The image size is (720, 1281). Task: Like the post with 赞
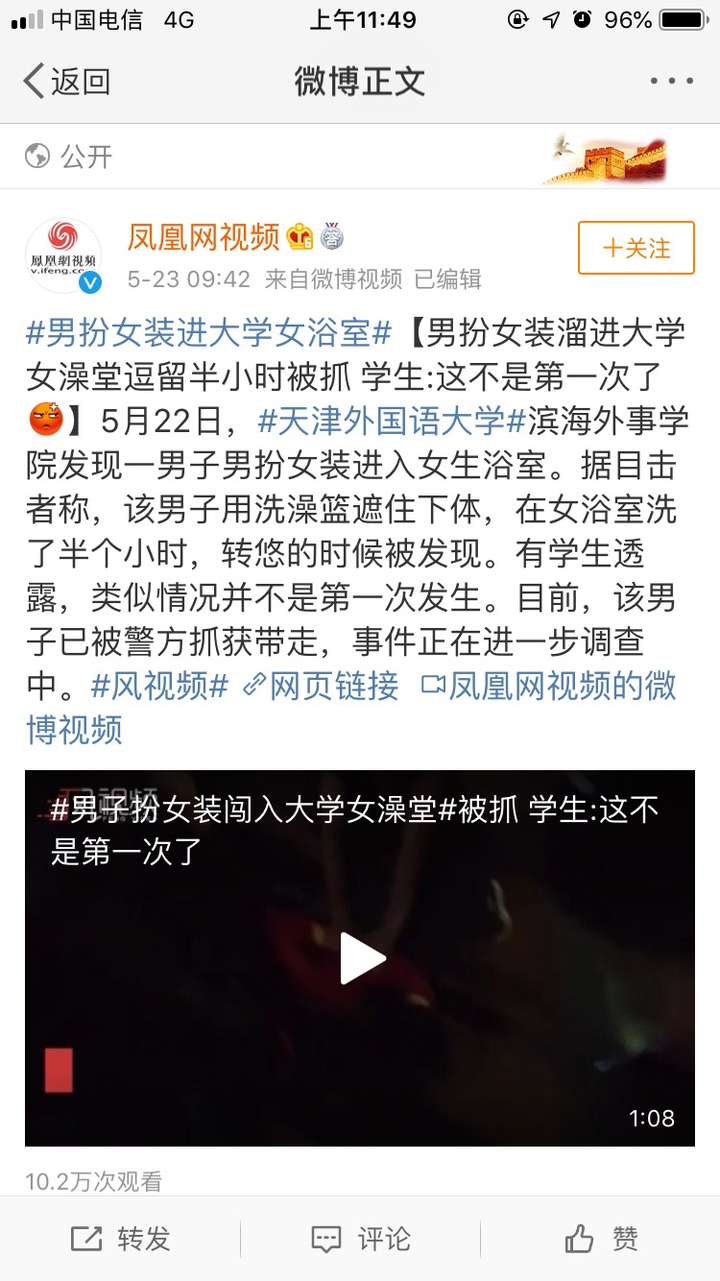point(601,1240)
